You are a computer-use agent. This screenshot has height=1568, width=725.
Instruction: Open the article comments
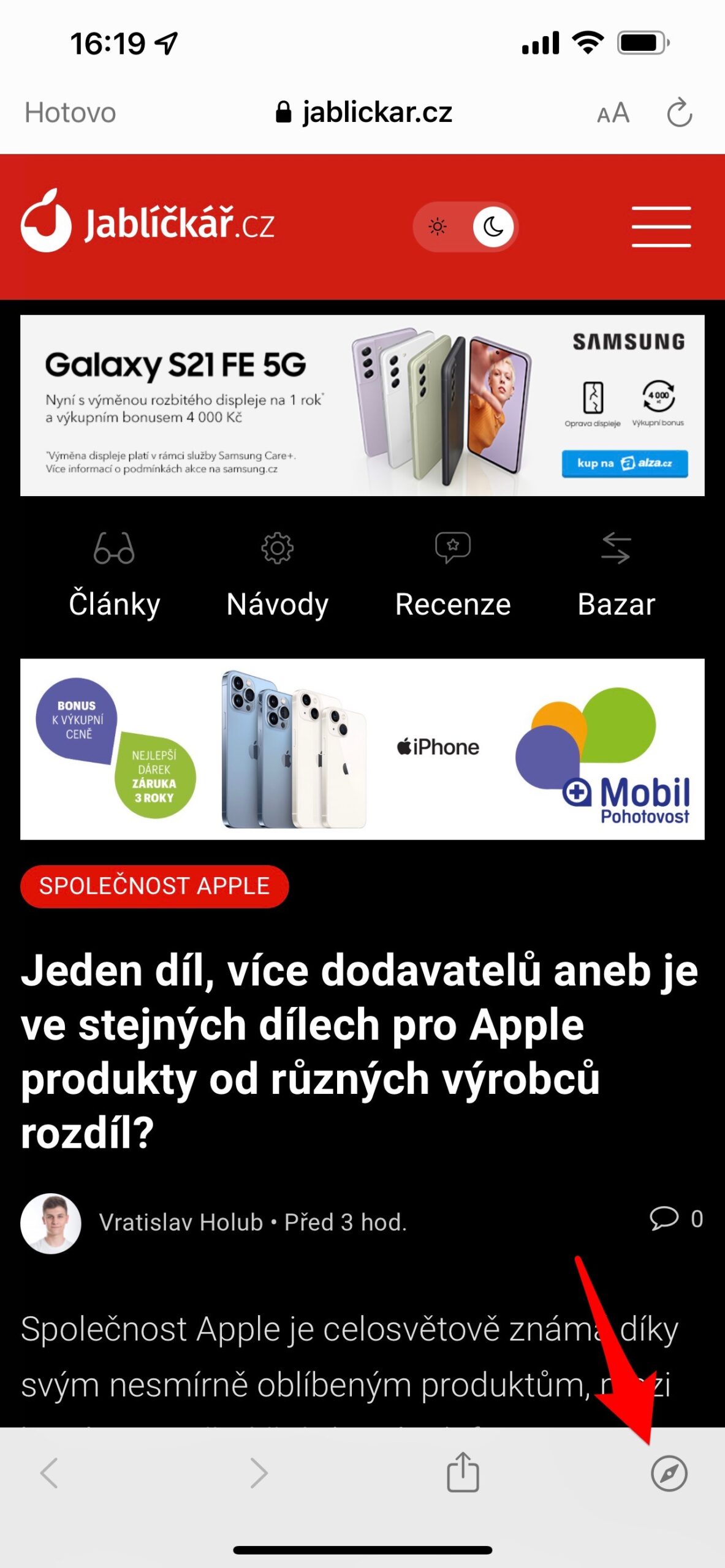675,1219
